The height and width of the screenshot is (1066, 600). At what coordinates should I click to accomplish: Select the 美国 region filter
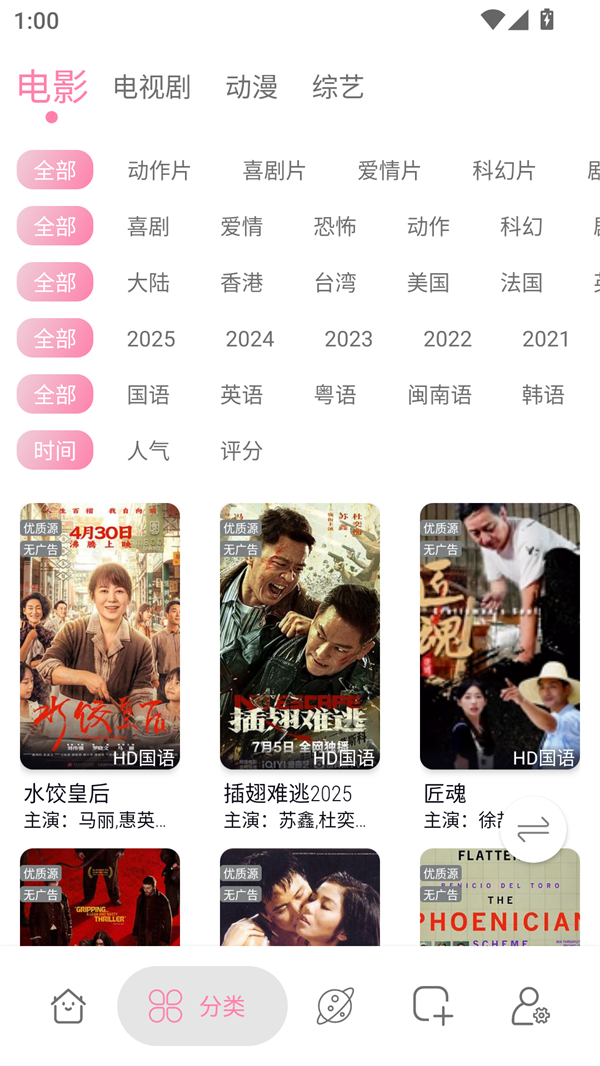point(428,282)
